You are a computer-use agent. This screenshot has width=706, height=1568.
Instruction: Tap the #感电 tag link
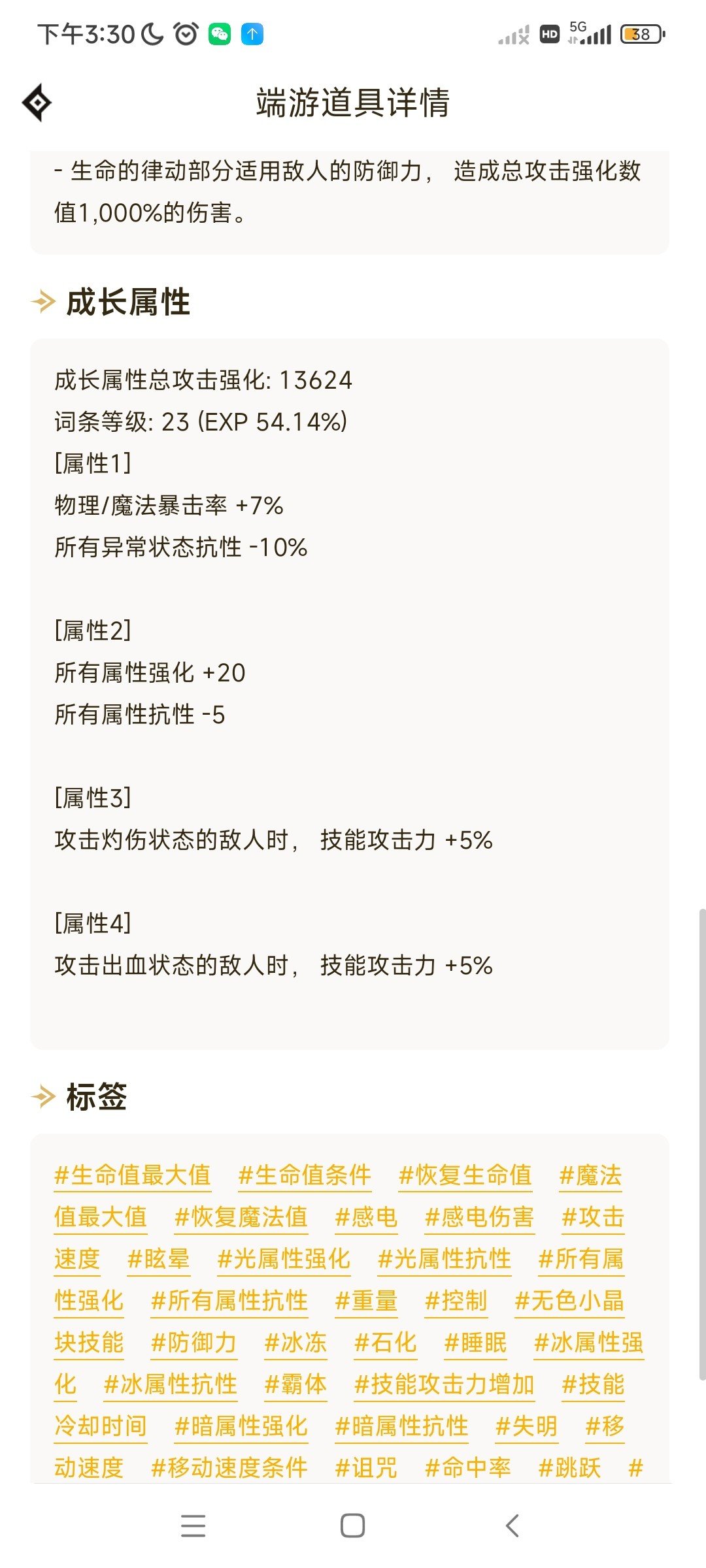click(x=366, y=1217)
